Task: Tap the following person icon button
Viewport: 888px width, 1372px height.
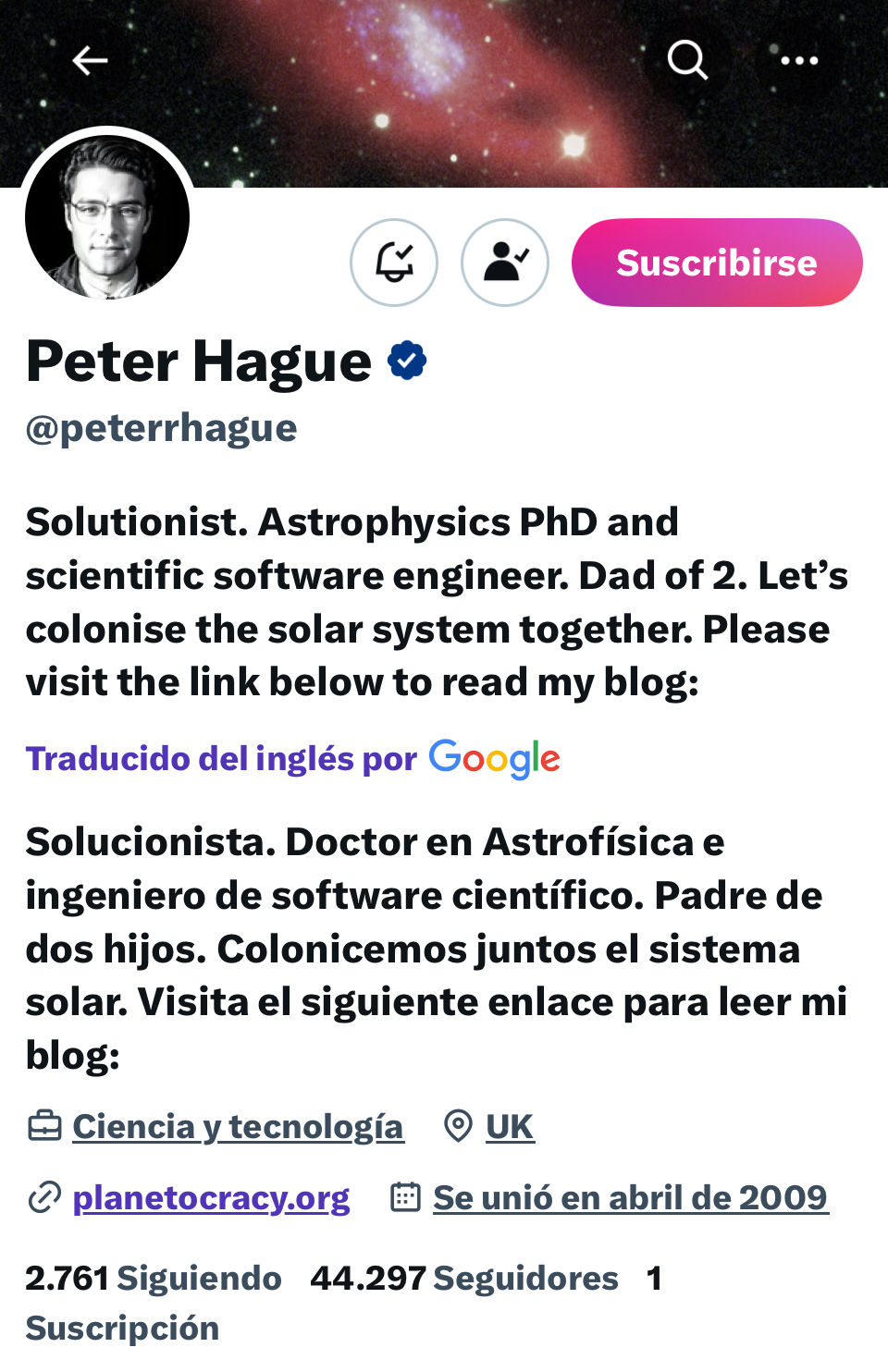Action: pos(505,263)
